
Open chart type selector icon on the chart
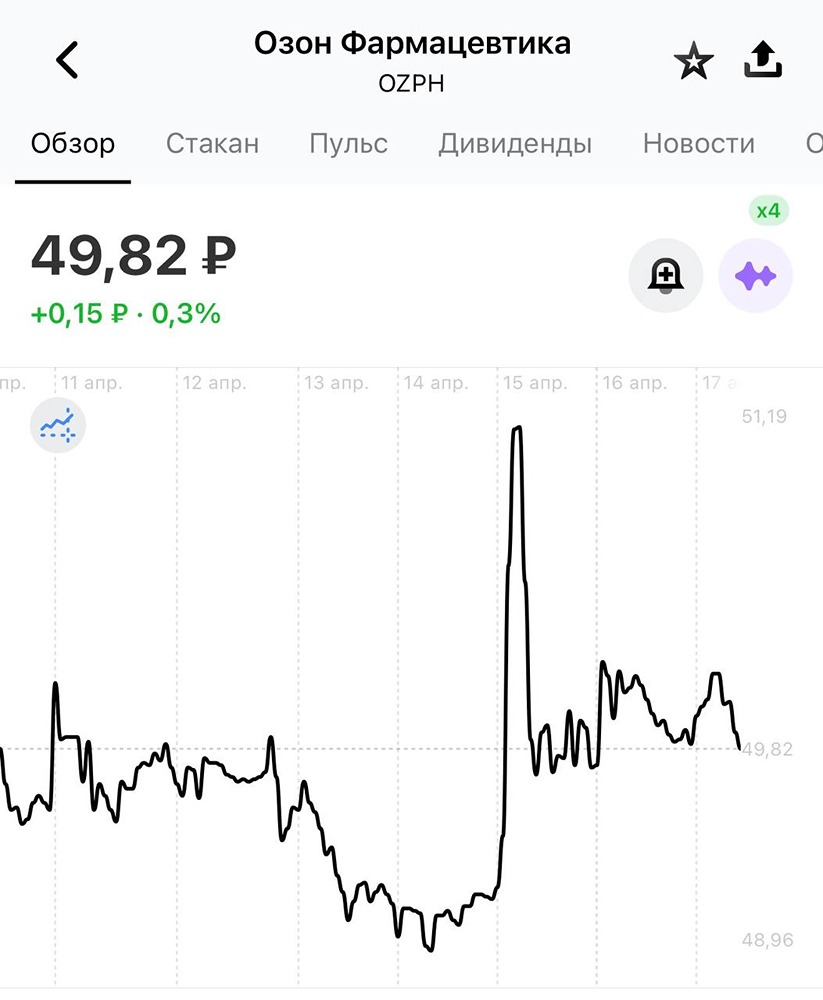click(x=57, y=424)
